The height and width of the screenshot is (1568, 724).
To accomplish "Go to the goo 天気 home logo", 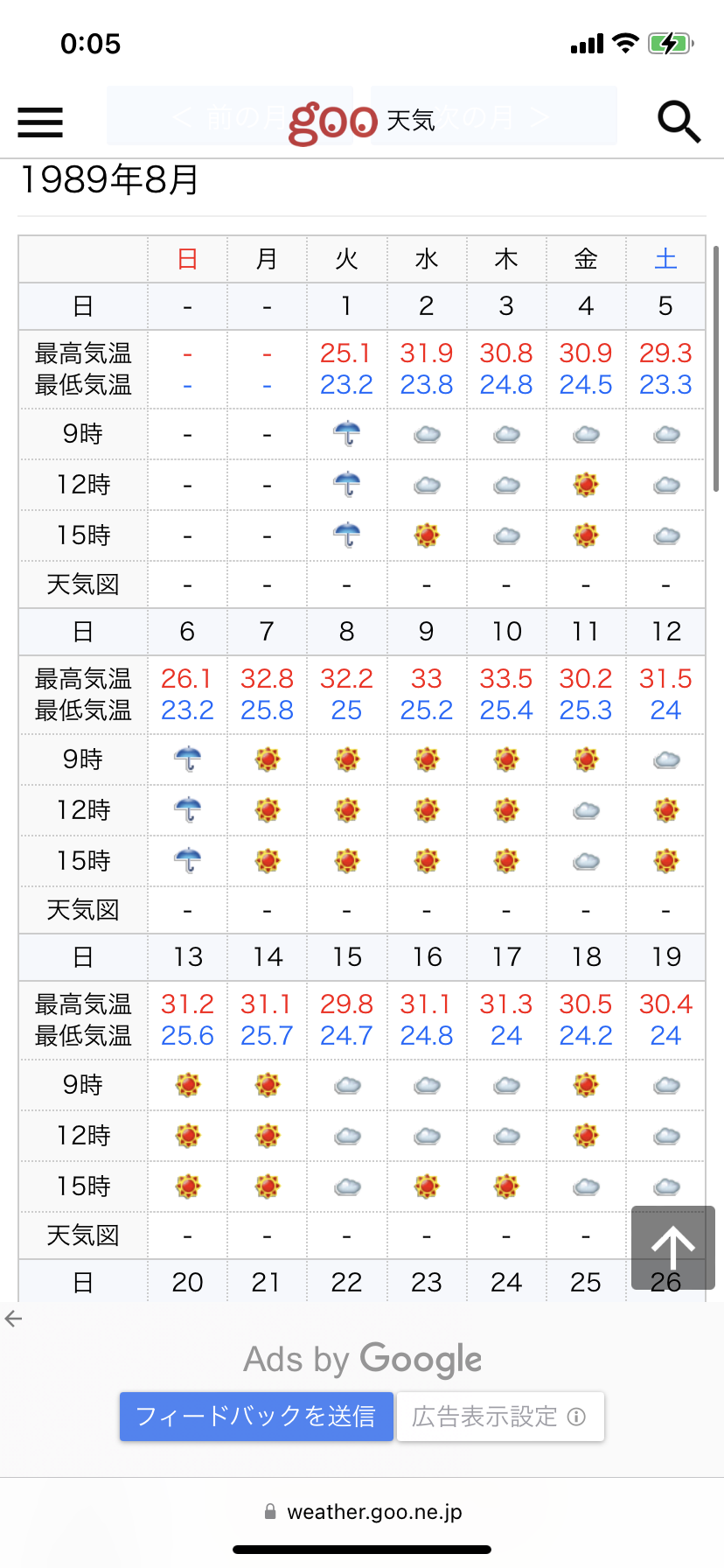I will [360, 121].
